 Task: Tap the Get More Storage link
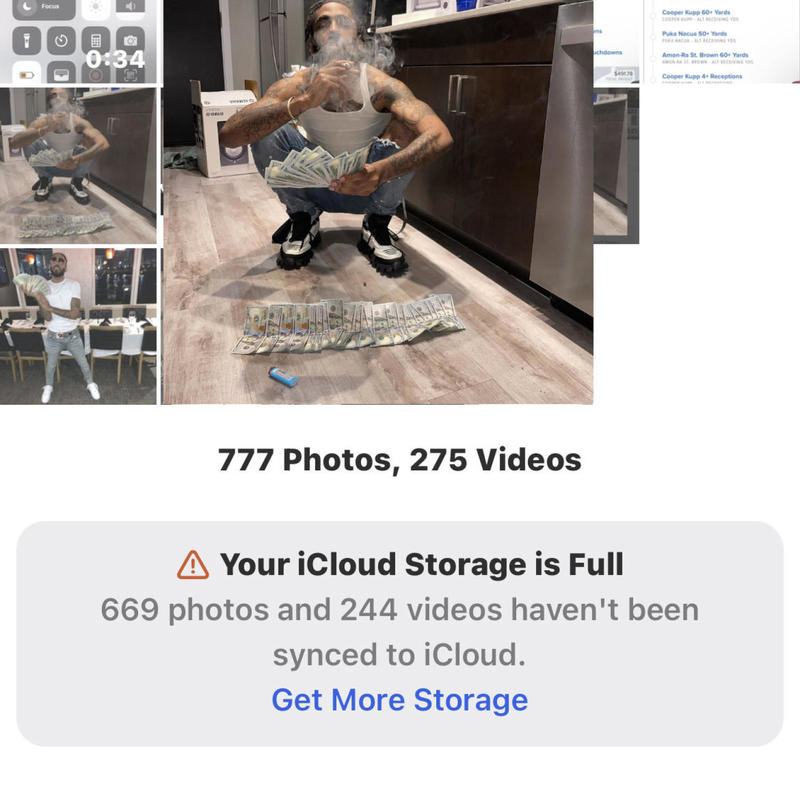pyautogui.click(x=399, y=699)
